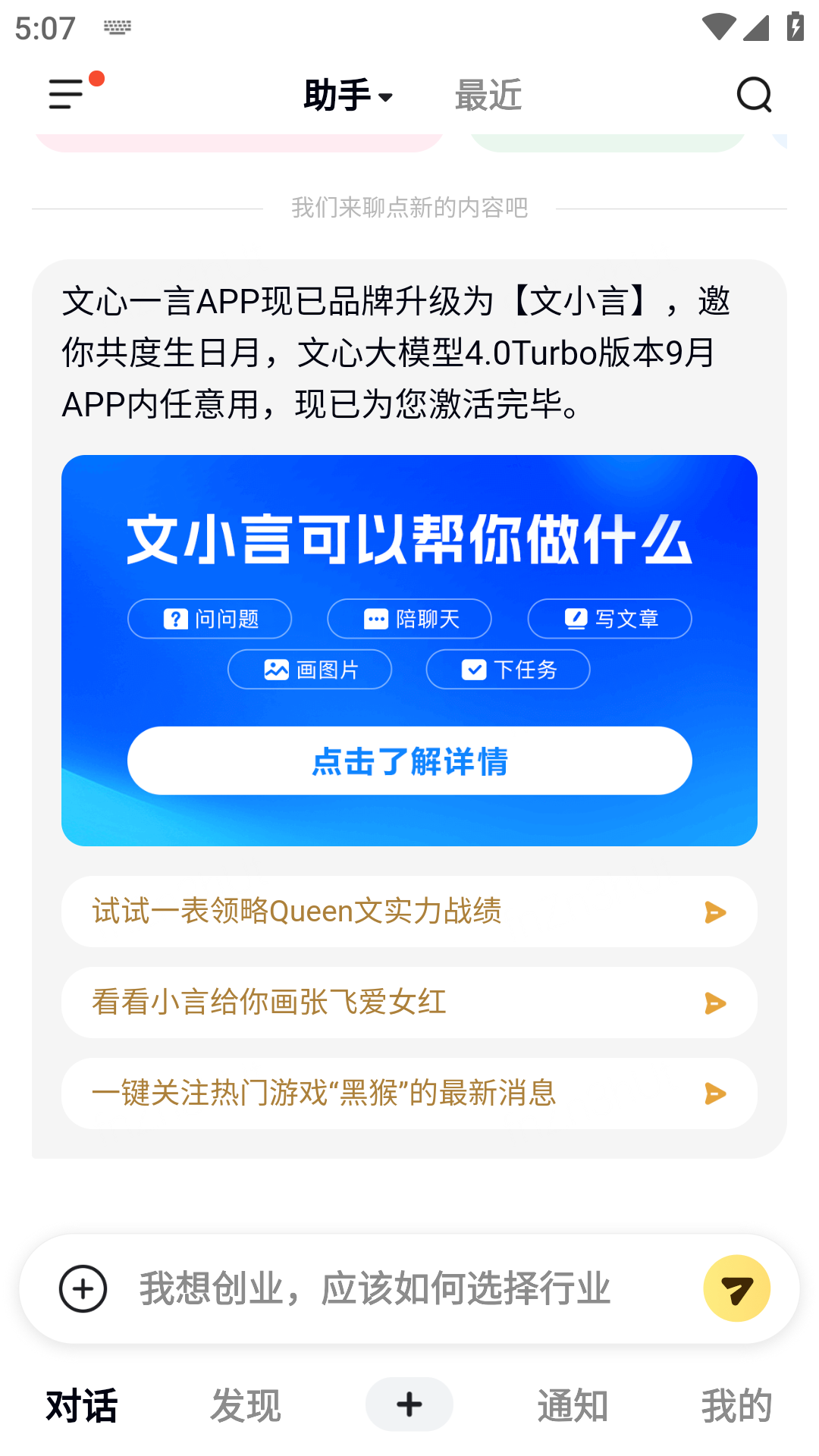
Task: Select the 试试一表领略Queen文实力战绩 suggestion
Action: click(x=409, y=912)
